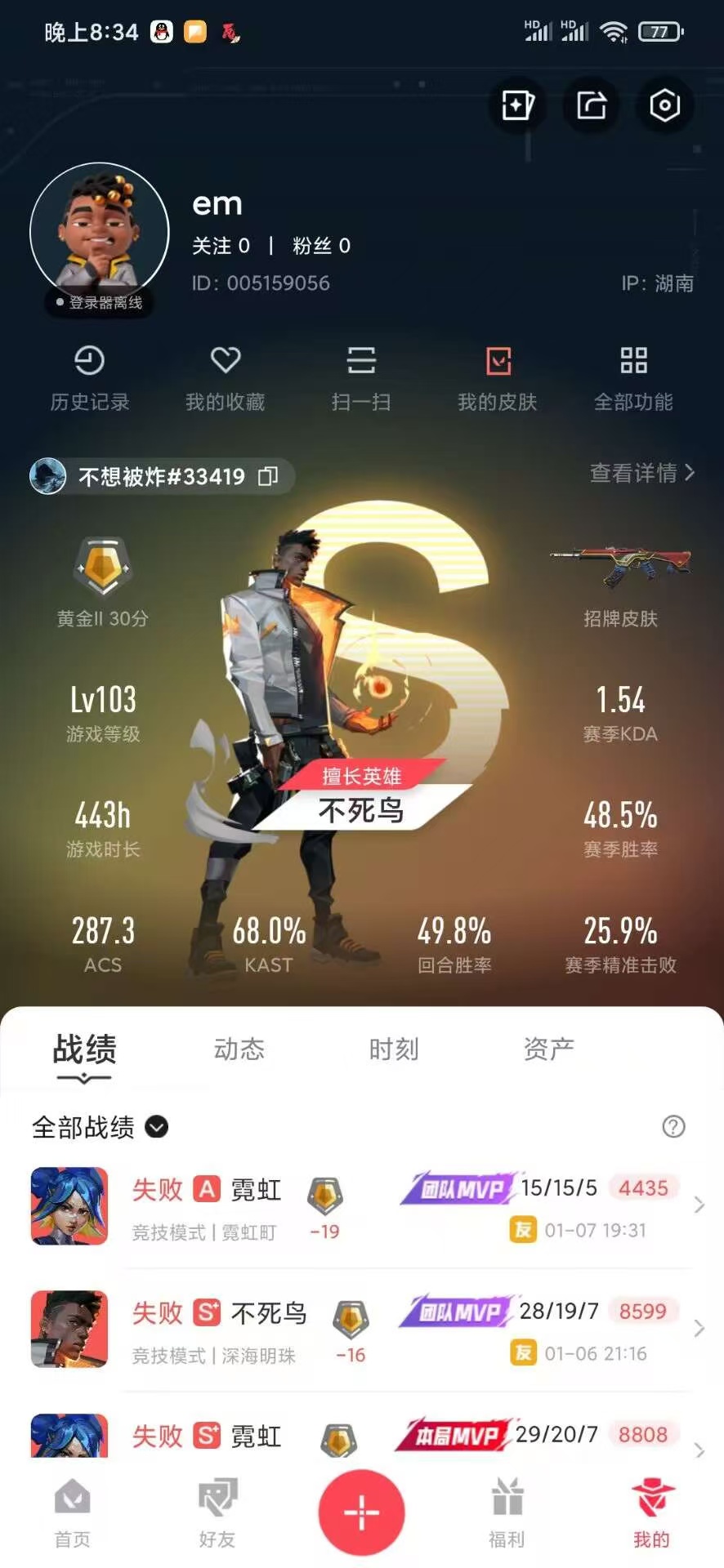
Task: Switch to the 资产 tab
Action: (x=549, y=1049)
